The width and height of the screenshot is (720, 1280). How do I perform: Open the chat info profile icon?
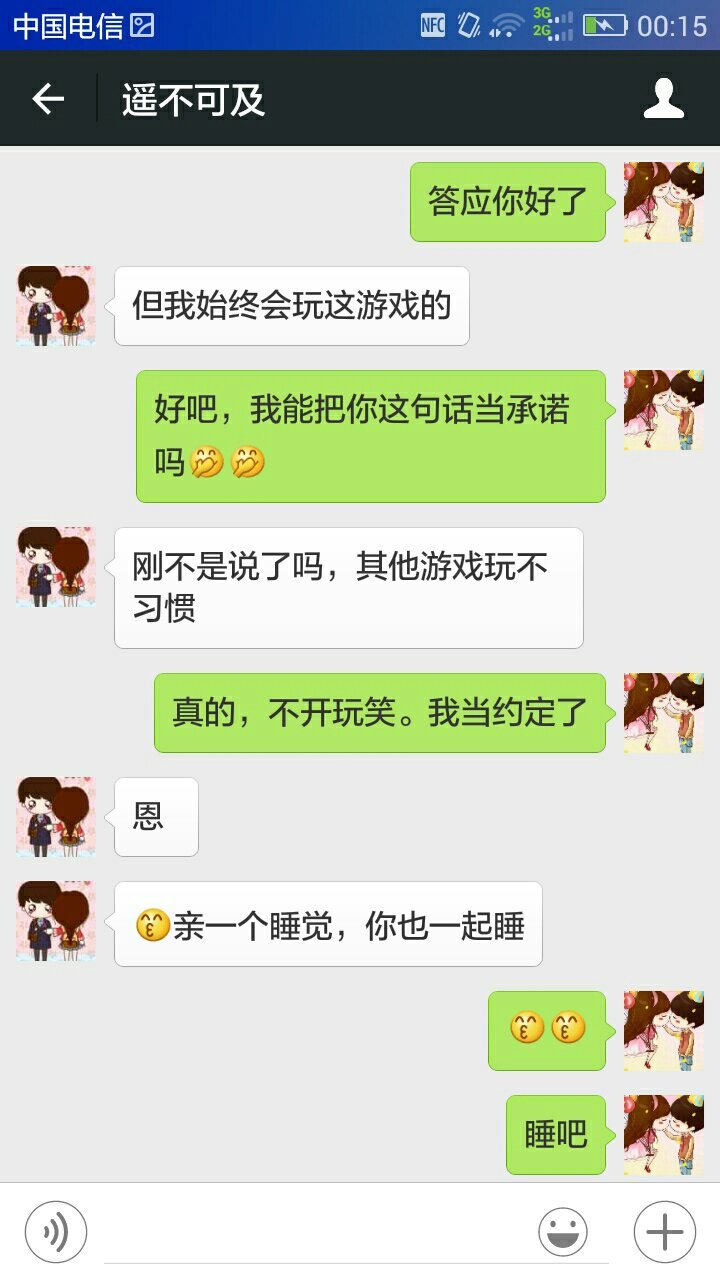pyautogui.click(x=663, y=99)
